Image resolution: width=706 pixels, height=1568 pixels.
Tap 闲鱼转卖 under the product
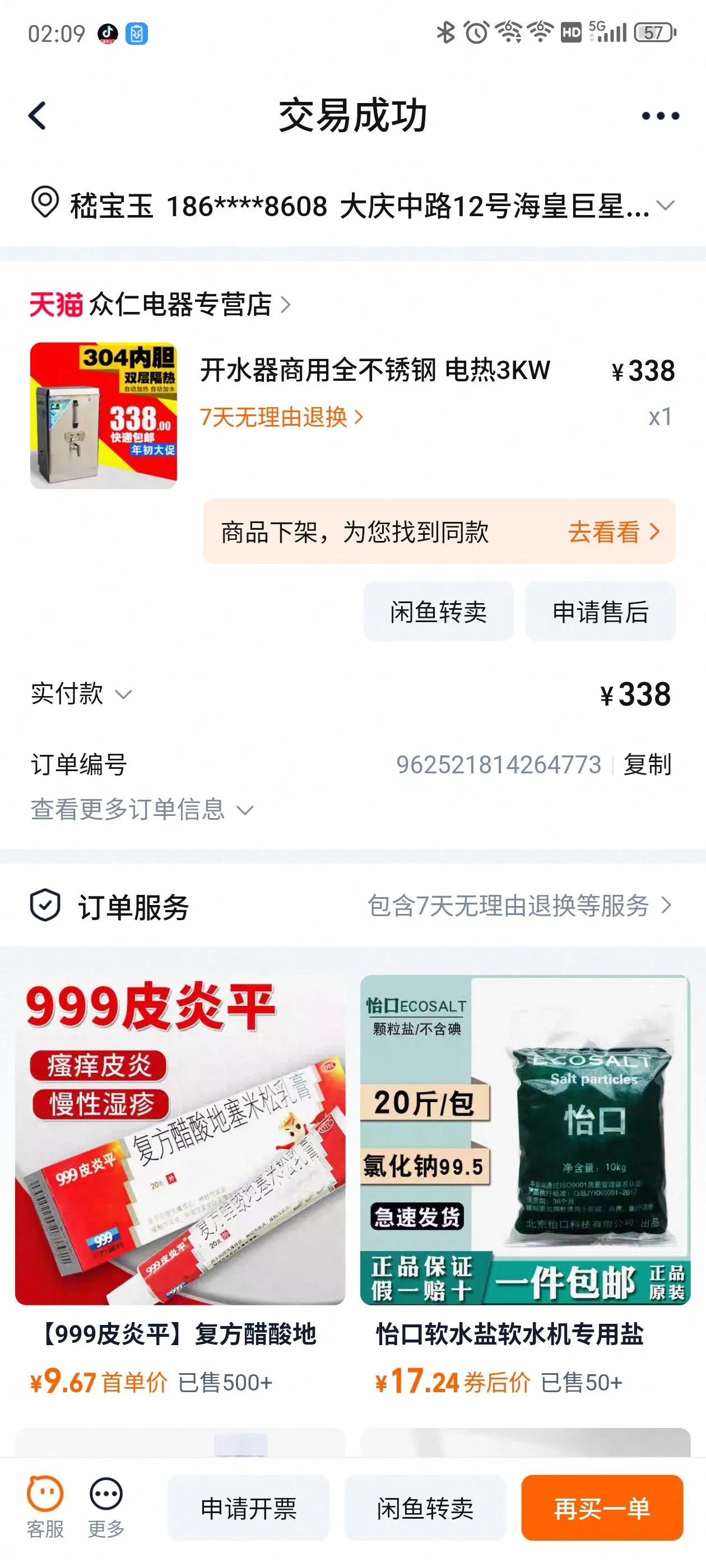pyautogui.click(x=439, y=611)
